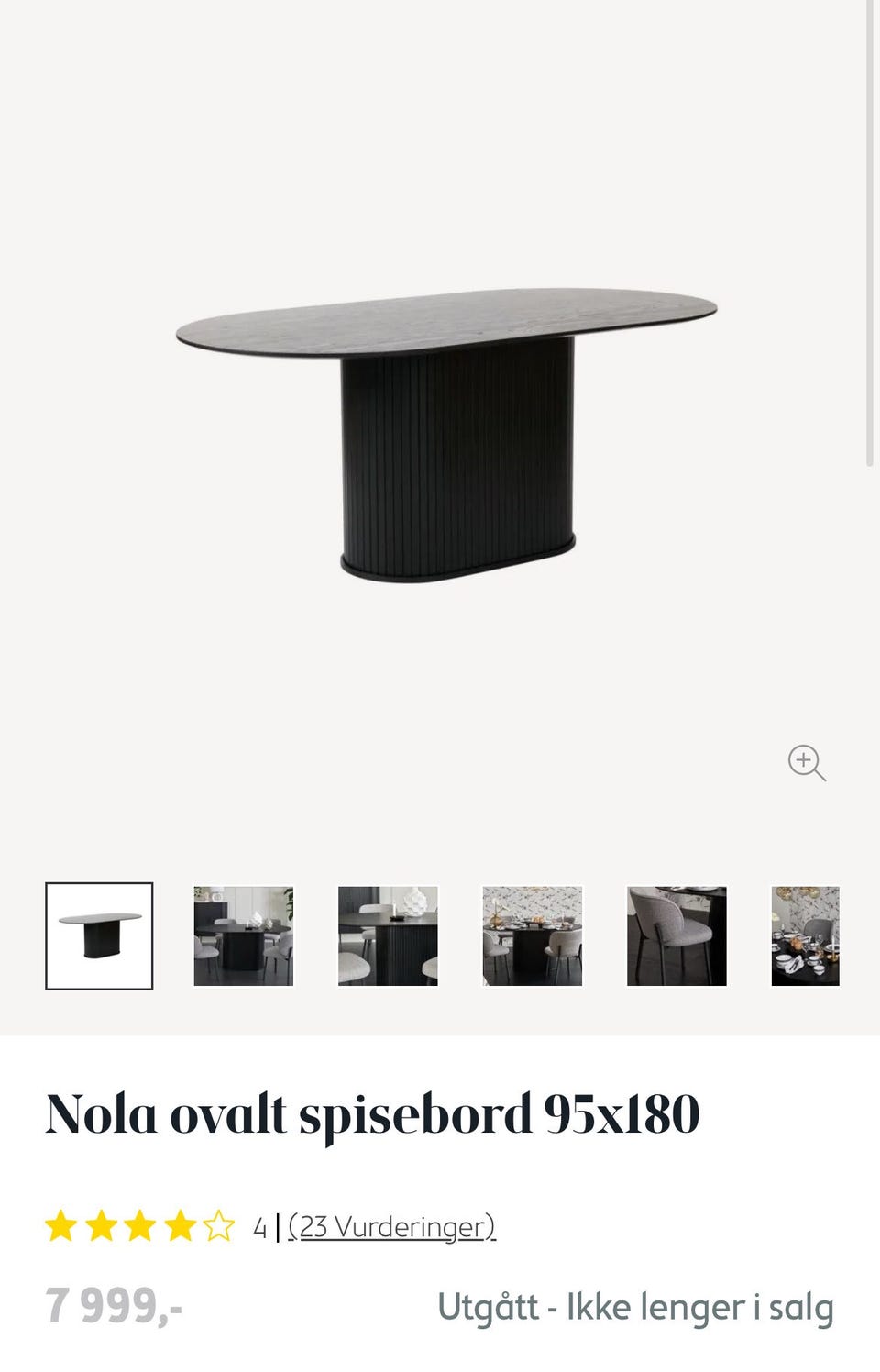The image size is (880, 1372).
Task: Open the 23 Vurderinger reviews link
Action: point(391,1226)
